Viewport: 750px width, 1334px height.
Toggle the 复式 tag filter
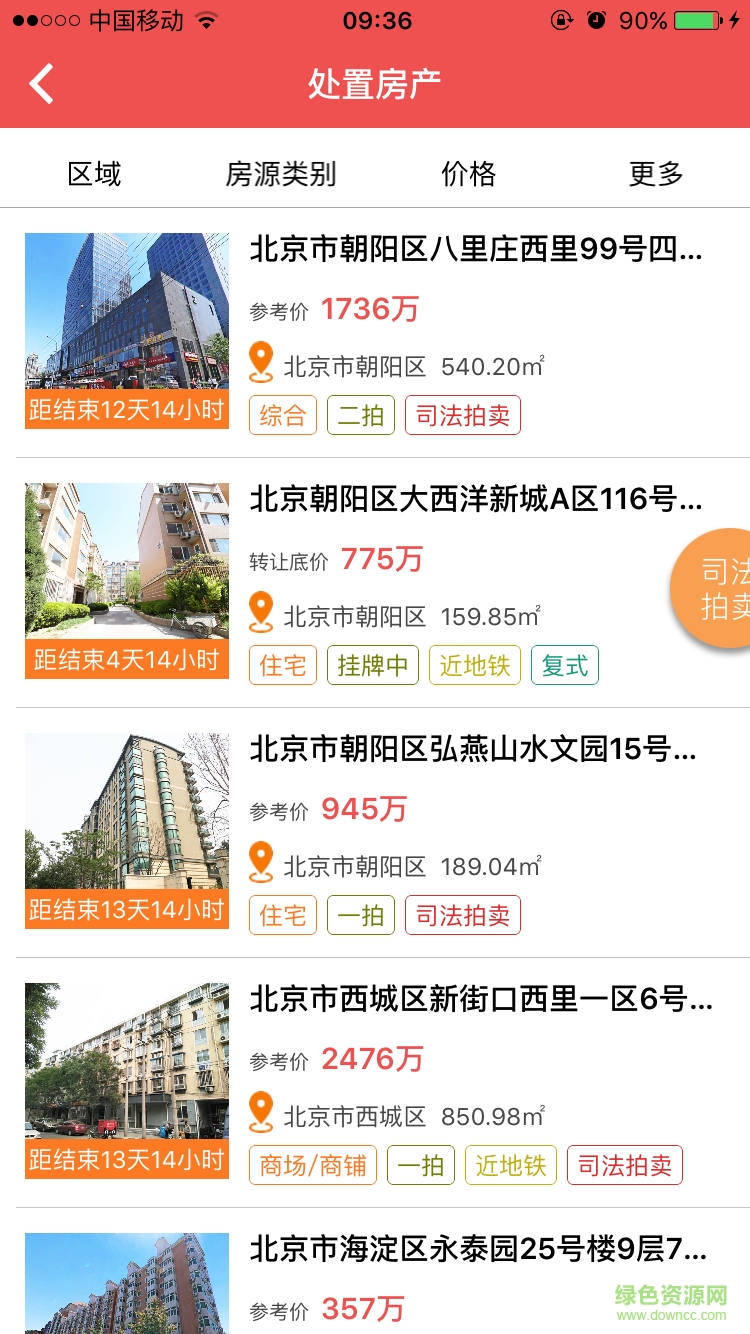pos(565,665)
